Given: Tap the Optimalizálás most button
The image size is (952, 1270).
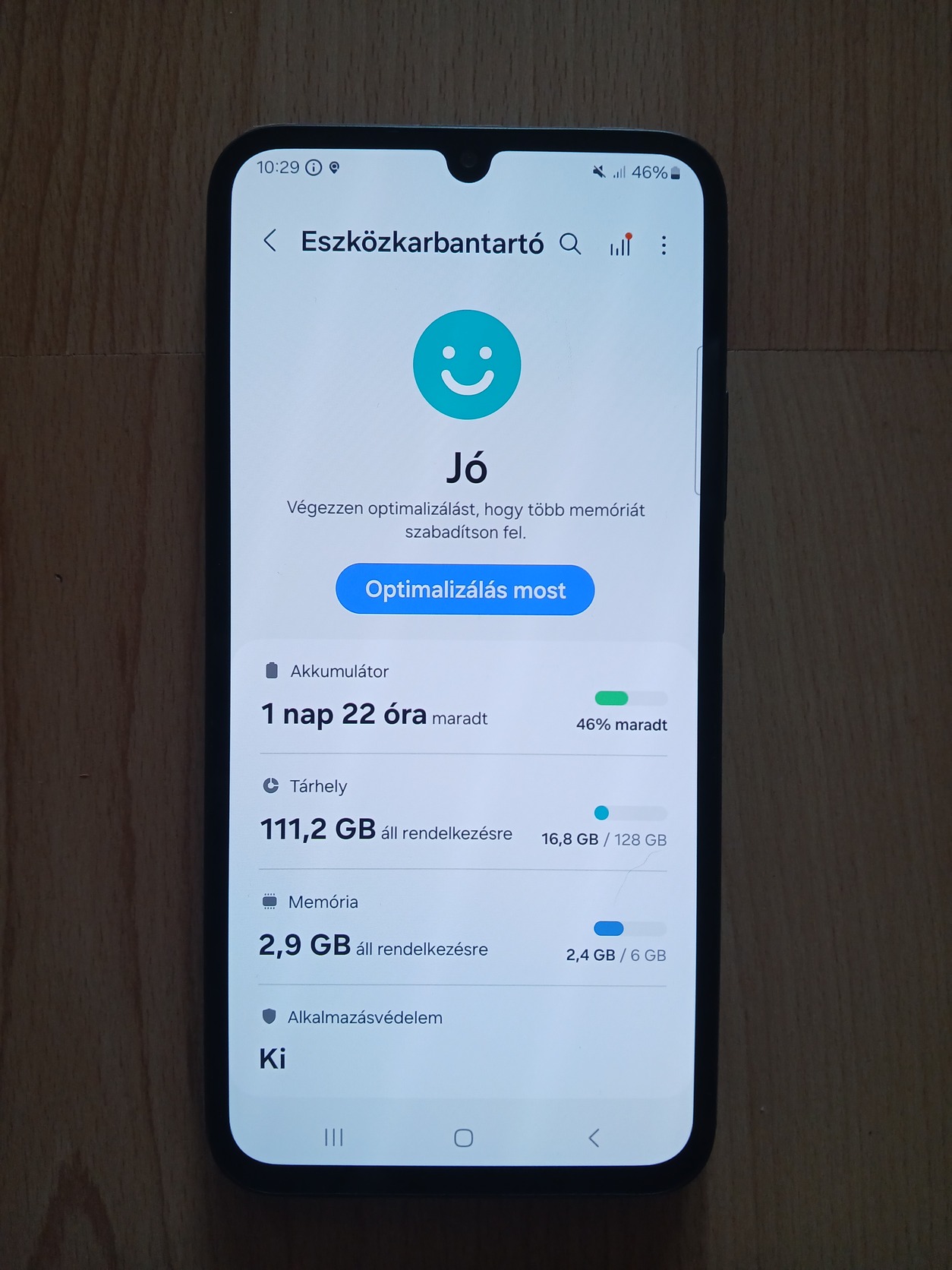Looking at the screenshot, I should coord(465,589).
